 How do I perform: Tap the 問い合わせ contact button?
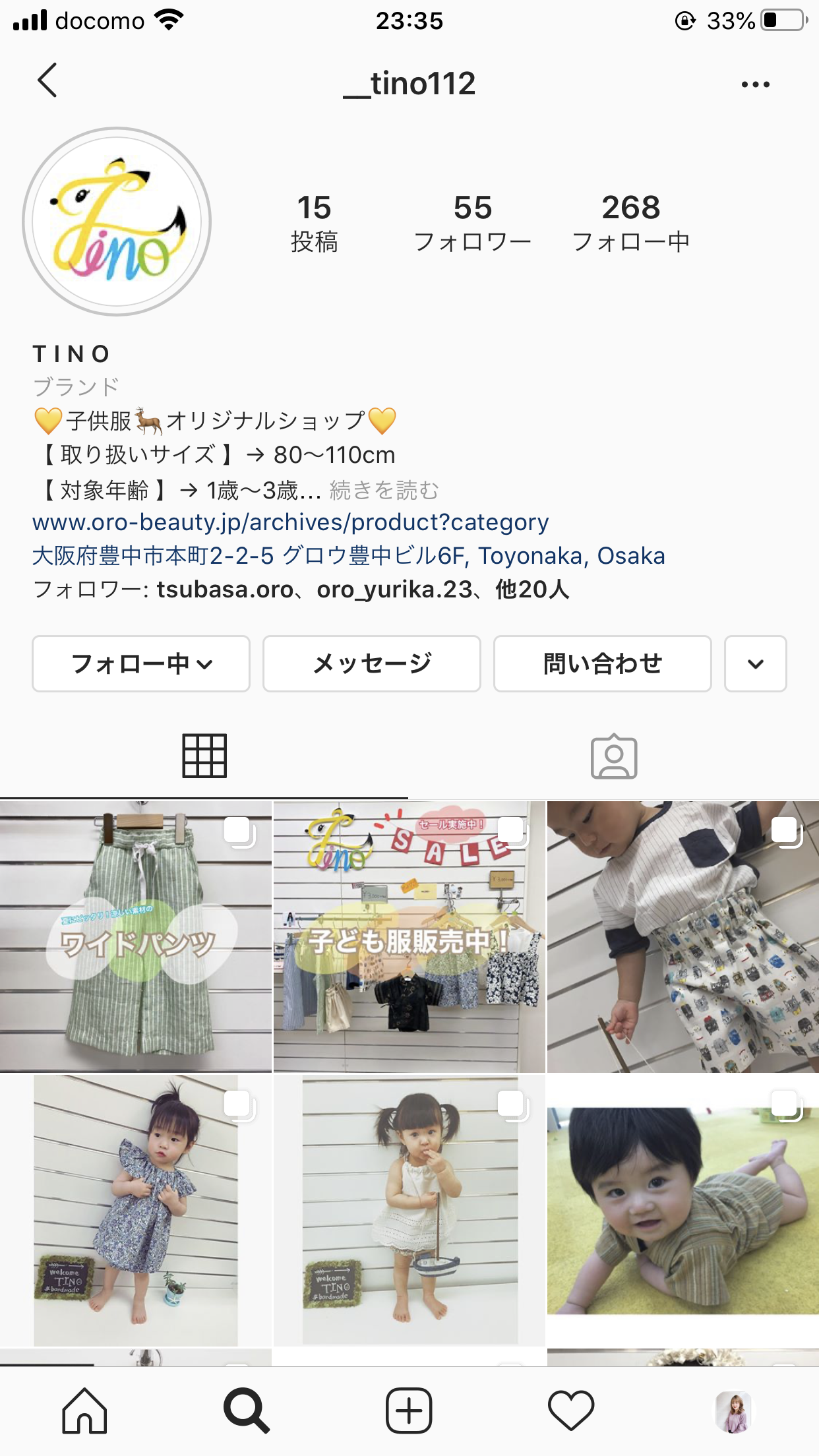(x=603, y=663)
